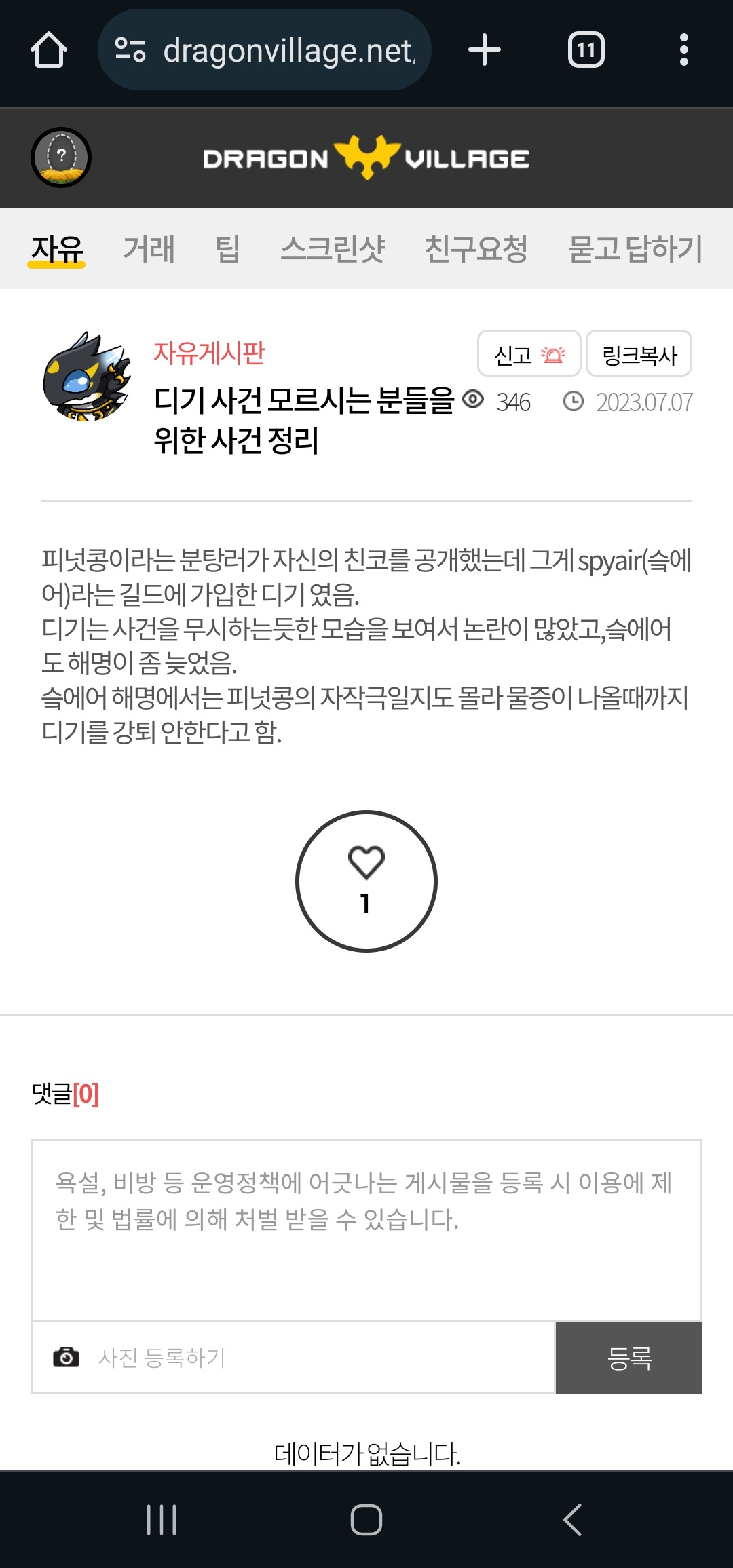Go to the browser home page
Image resolution: width=733 pixels, height=1568 pixels.
coord(49,50)
